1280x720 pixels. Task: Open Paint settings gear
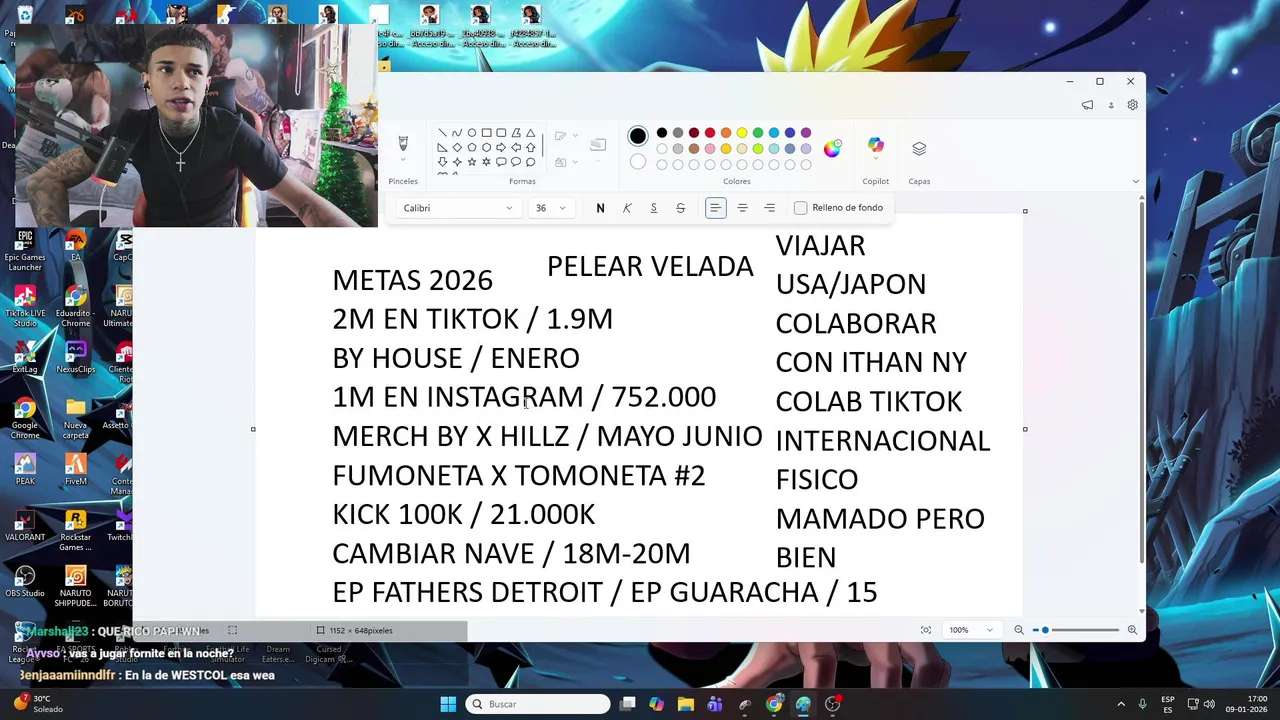(x=1132, y=105)
